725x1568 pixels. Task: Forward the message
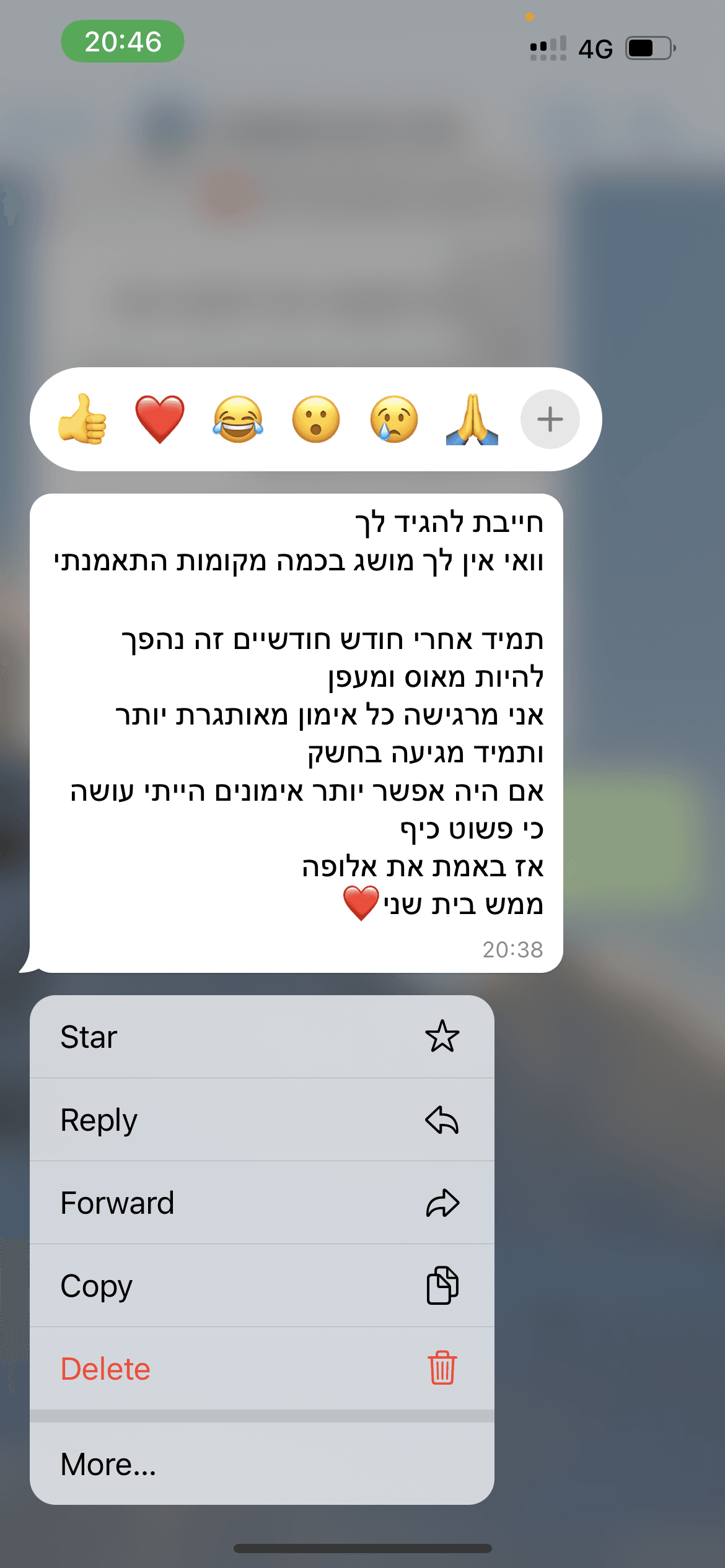pos(261,1203)
